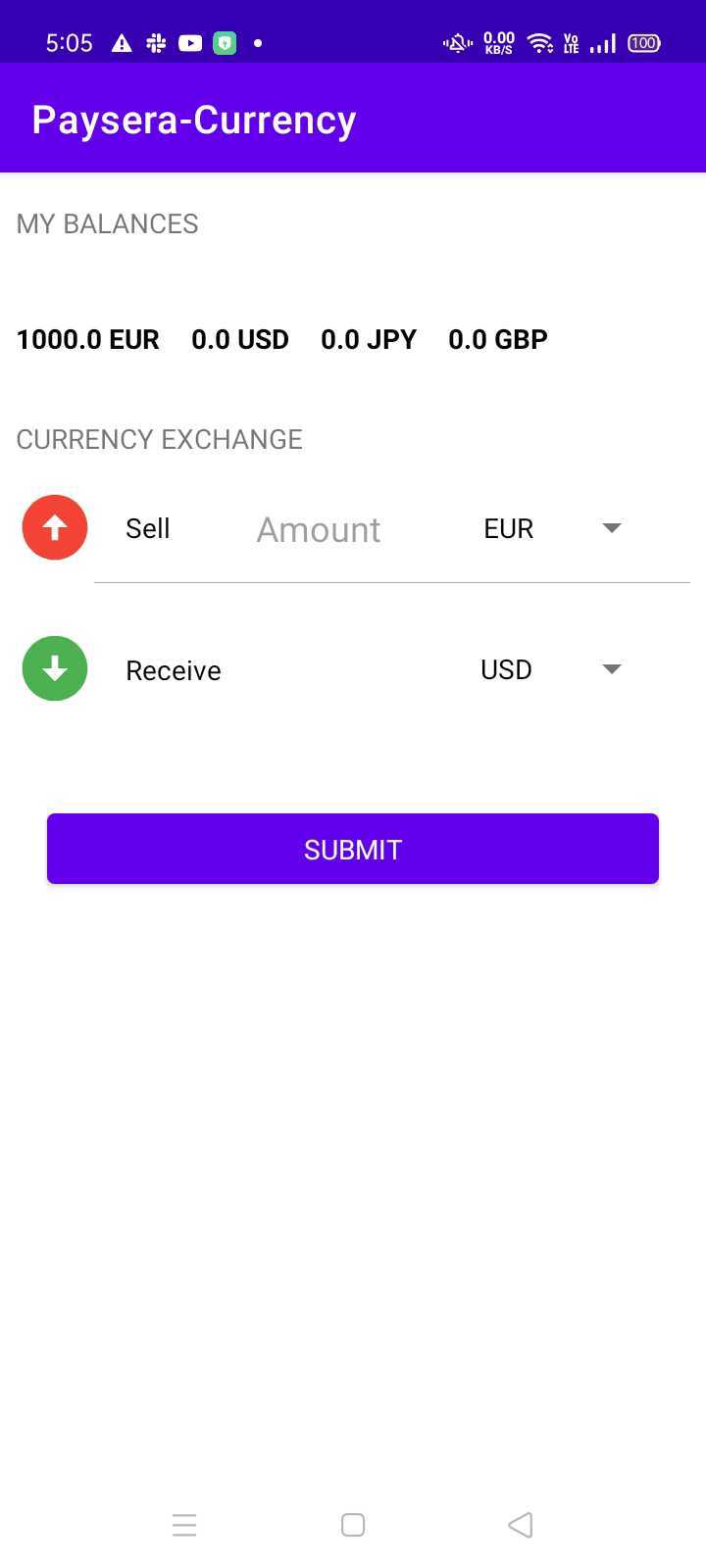Tap the 0.0 JPY balance text
The image size is (706, 1568).
pos(369,339)
